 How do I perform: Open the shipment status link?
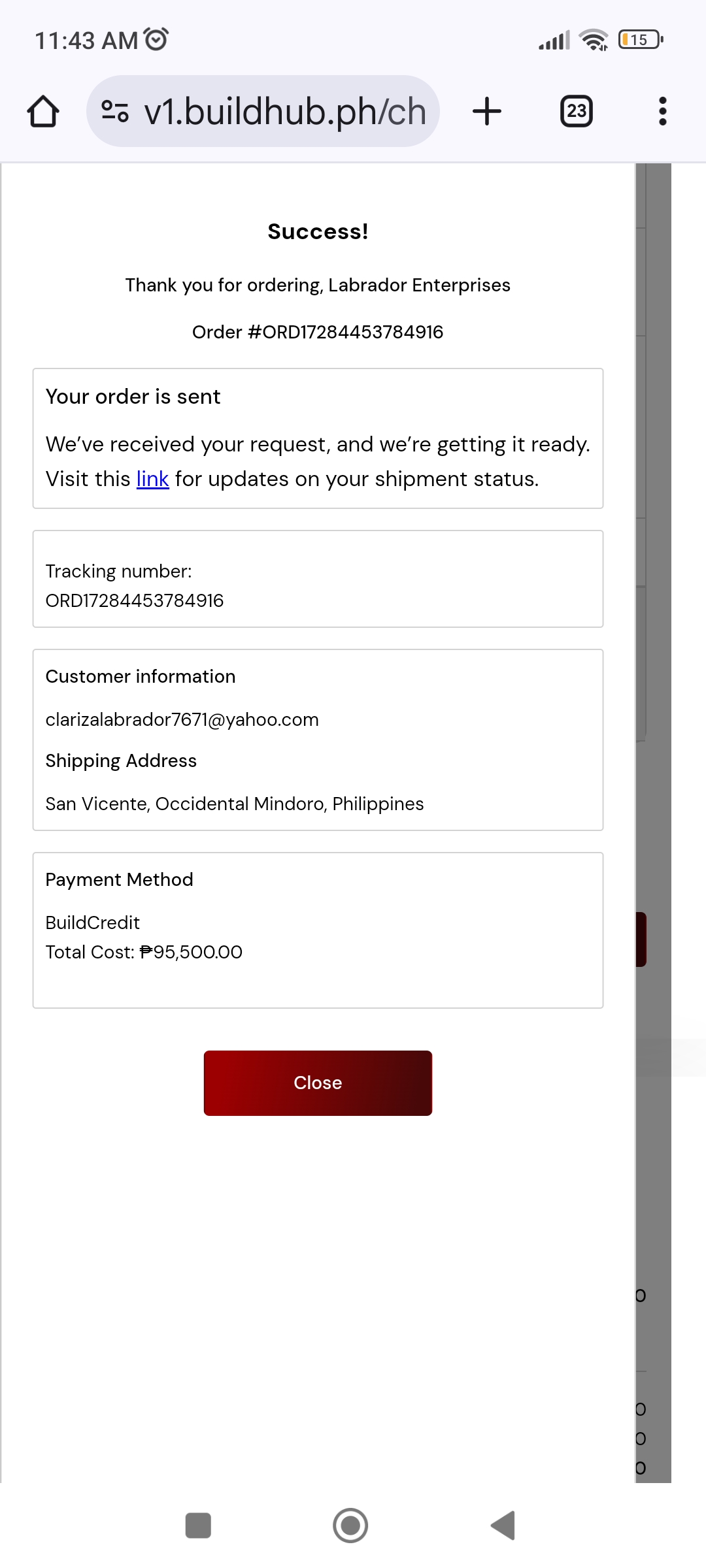coord(152,479)
